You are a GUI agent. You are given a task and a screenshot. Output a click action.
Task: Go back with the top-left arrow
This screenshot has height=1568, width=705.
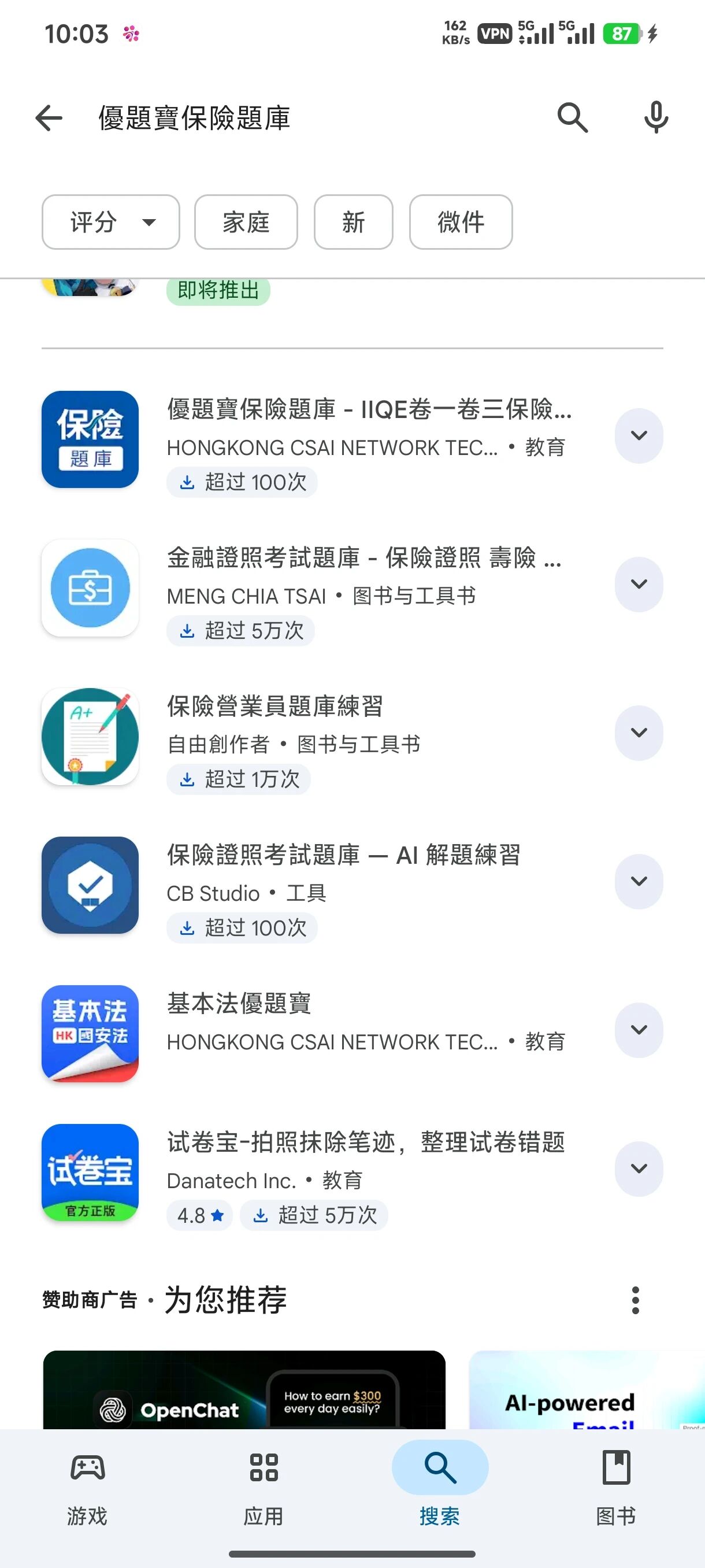tap(49, 117)
